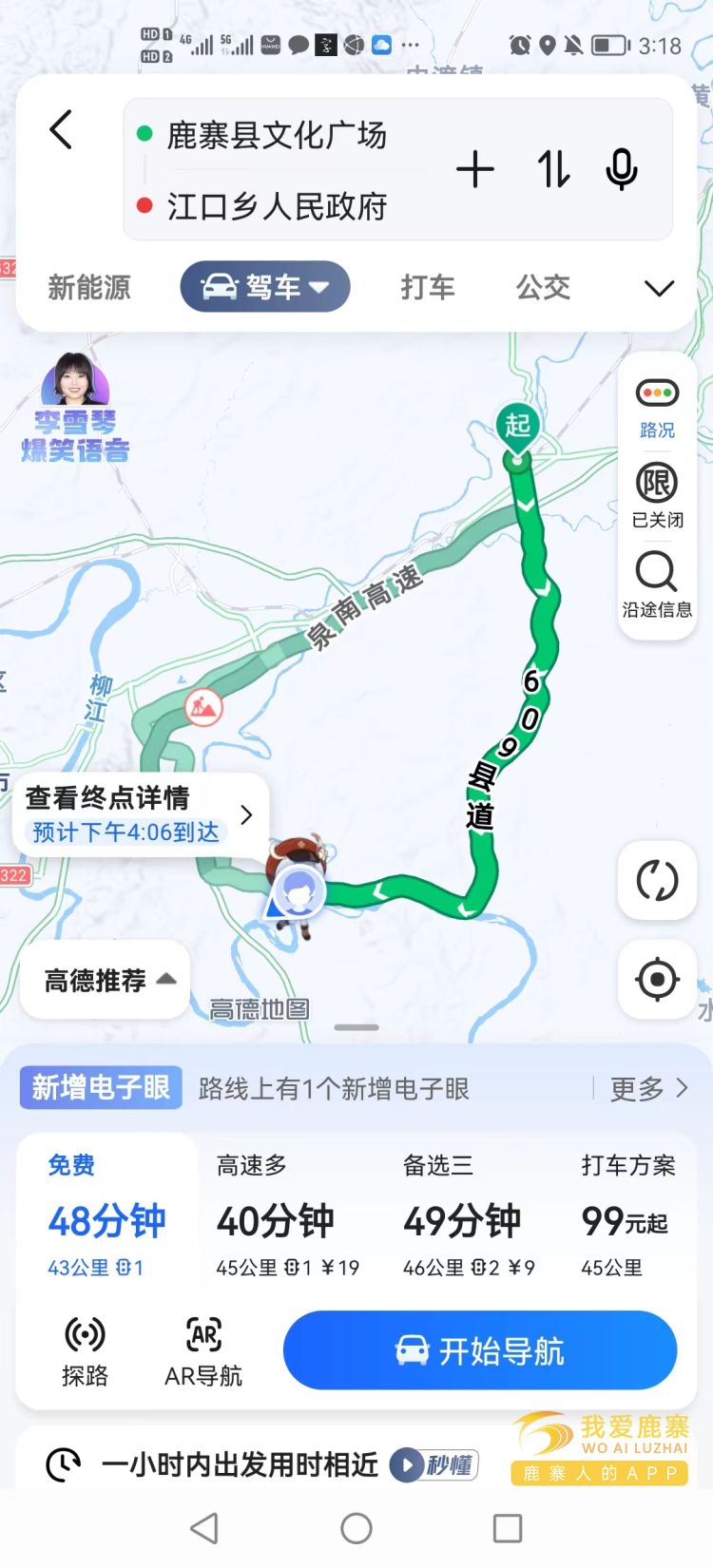
Task: Switch to the 公交 tab
Action: [543, 287]
